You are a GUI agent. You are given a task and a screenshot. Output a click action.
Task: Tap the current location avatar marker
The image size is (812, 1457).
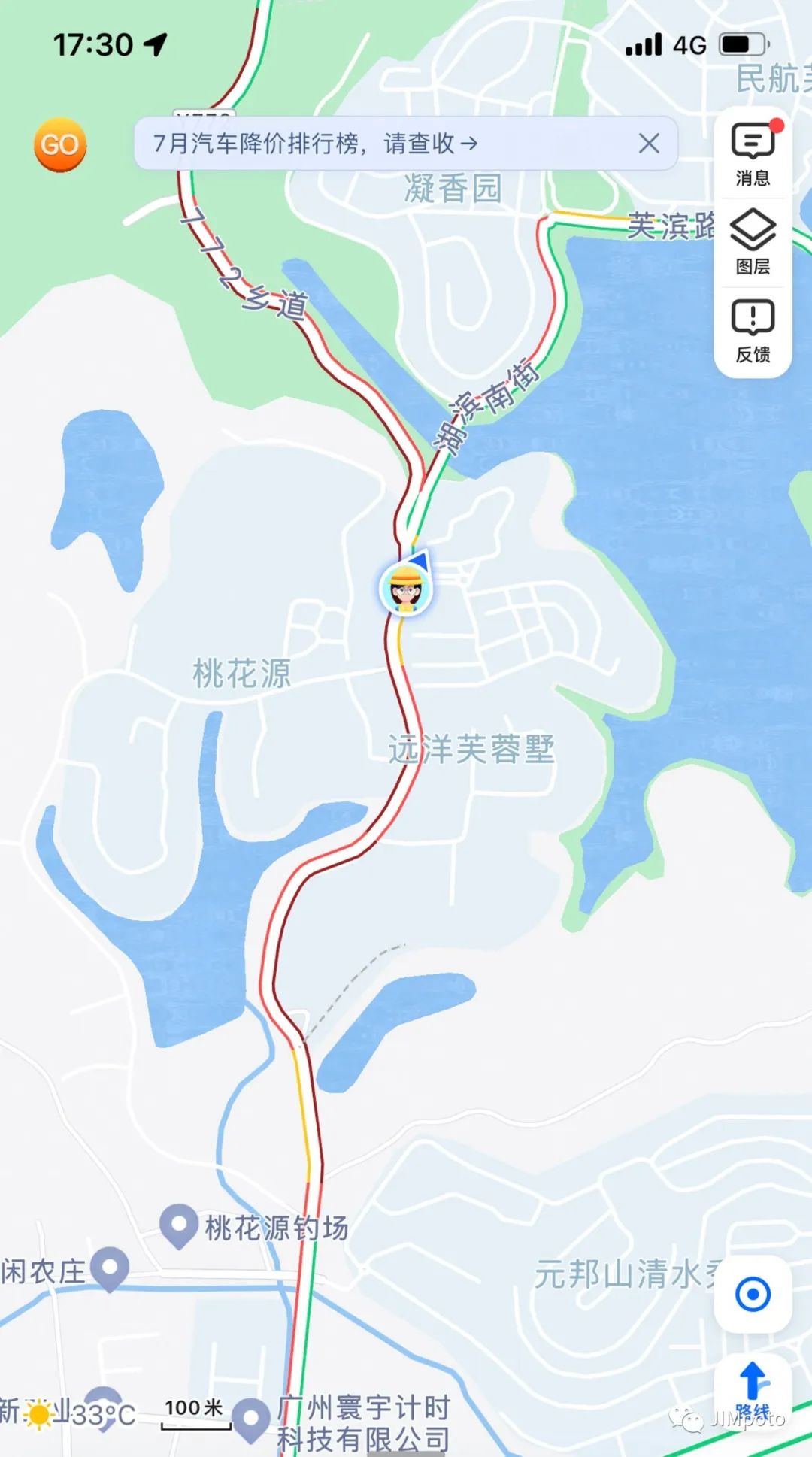(407, 588)
